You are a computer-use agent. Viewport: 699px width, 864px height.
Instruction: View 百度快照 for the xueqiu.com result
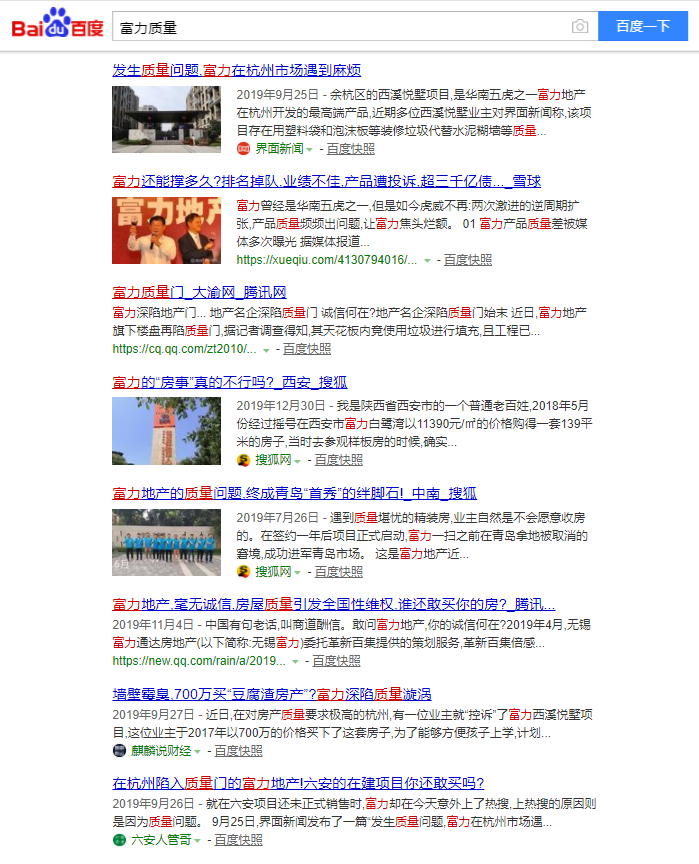click(x=468, y=260)
